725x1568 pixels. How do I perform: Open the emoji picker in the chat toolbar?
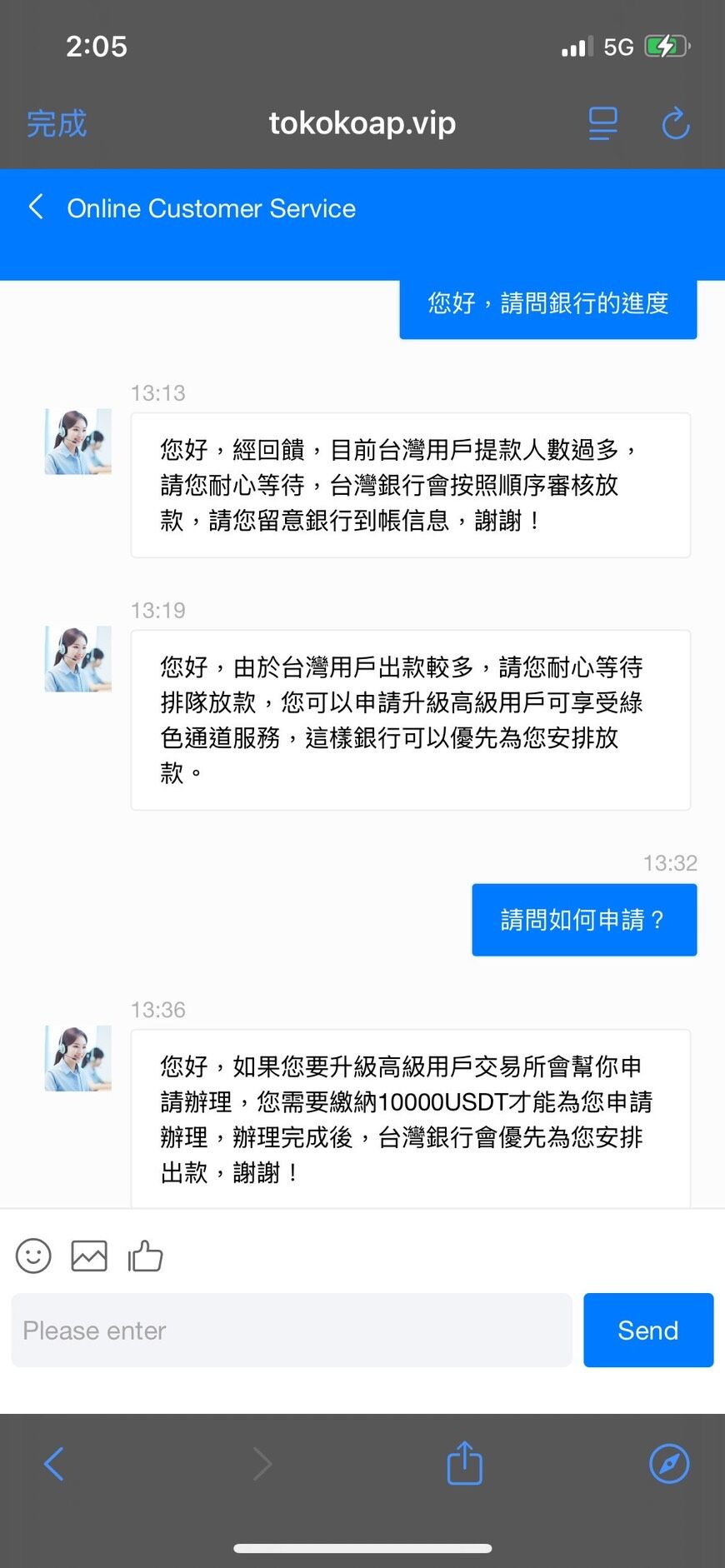click(33, 1256)
